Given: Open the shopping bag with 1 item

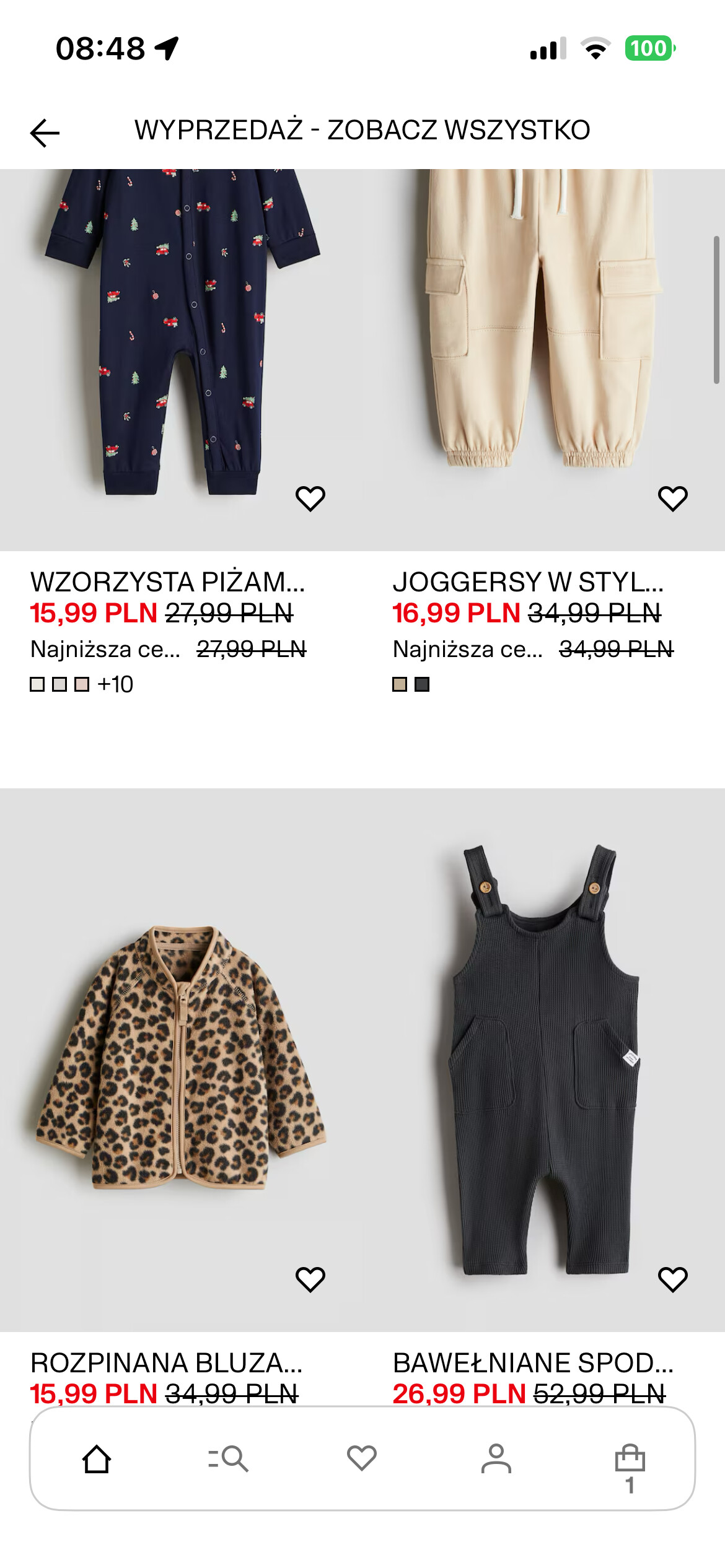Looking at the screenshot, I should [630, 1465].
